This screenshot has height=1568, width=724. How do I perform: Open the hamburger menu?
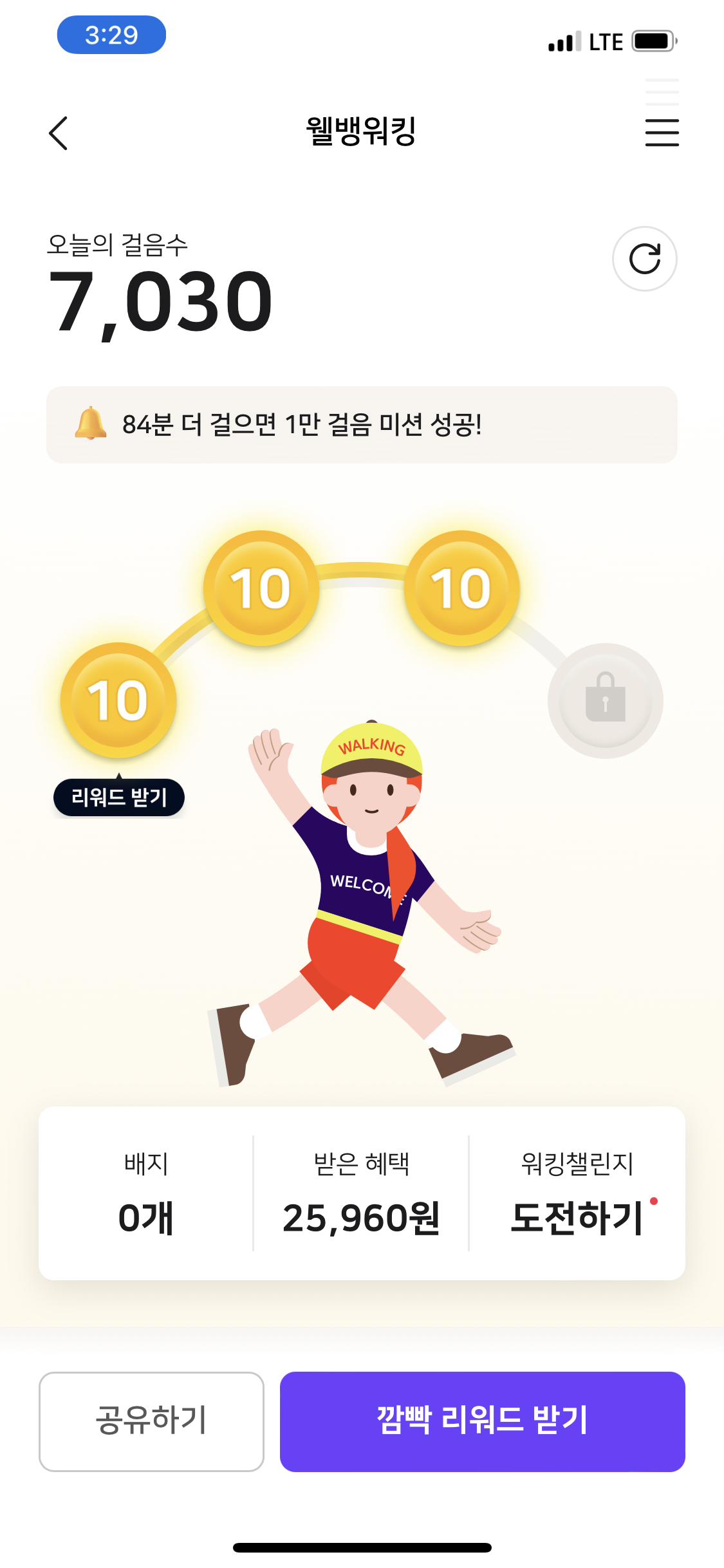tap(662, 133)
